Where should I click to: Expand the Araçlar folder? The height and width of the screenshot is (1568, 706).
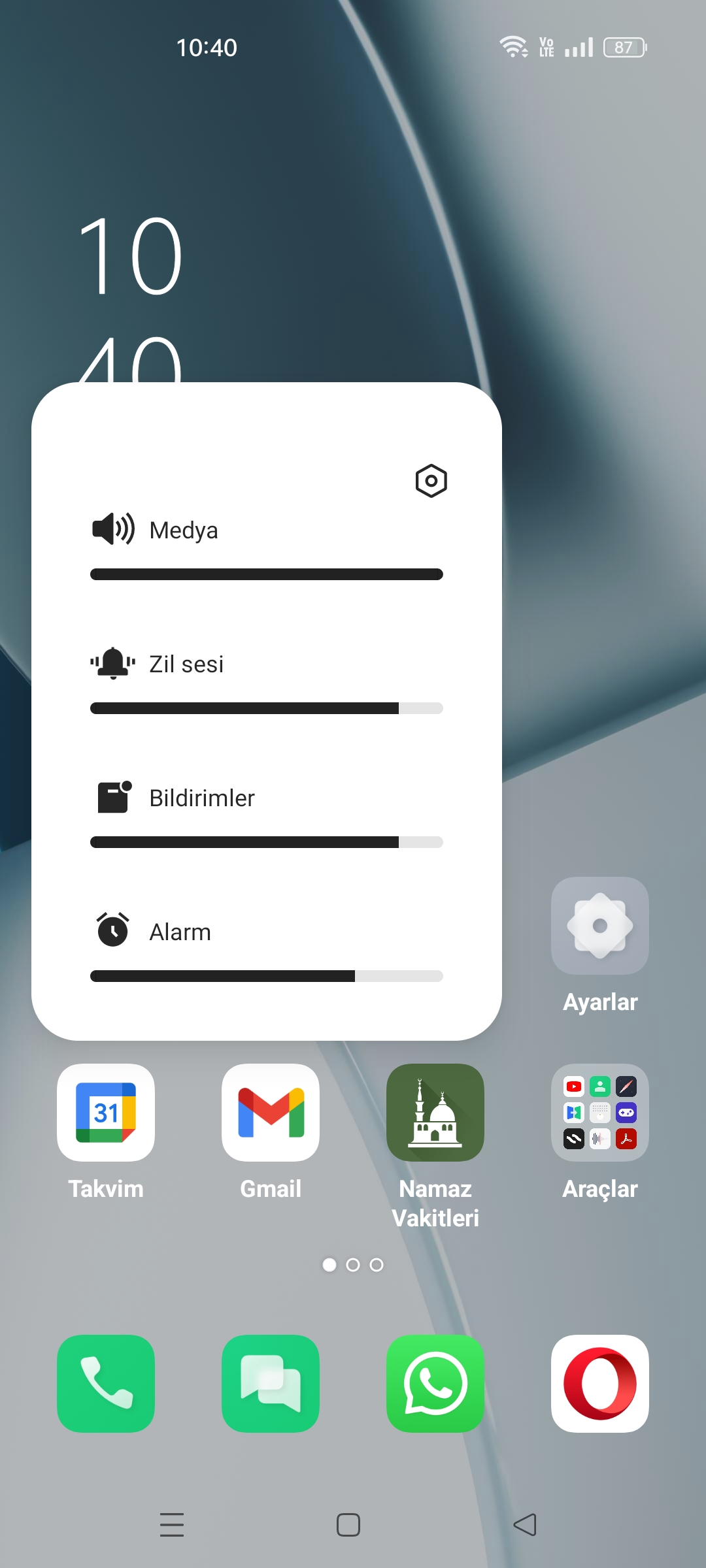[600, 1113]
